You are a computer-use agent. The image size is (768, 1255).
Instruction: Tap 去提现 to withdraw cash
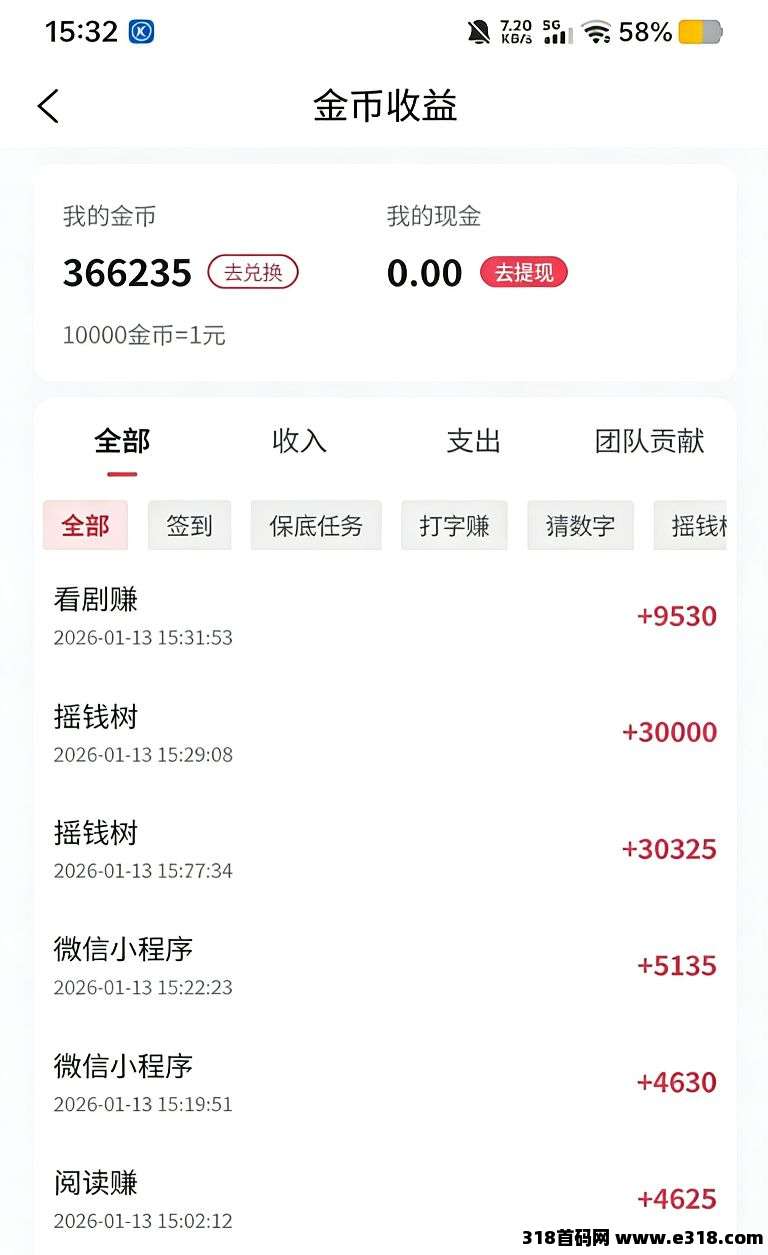524,272
